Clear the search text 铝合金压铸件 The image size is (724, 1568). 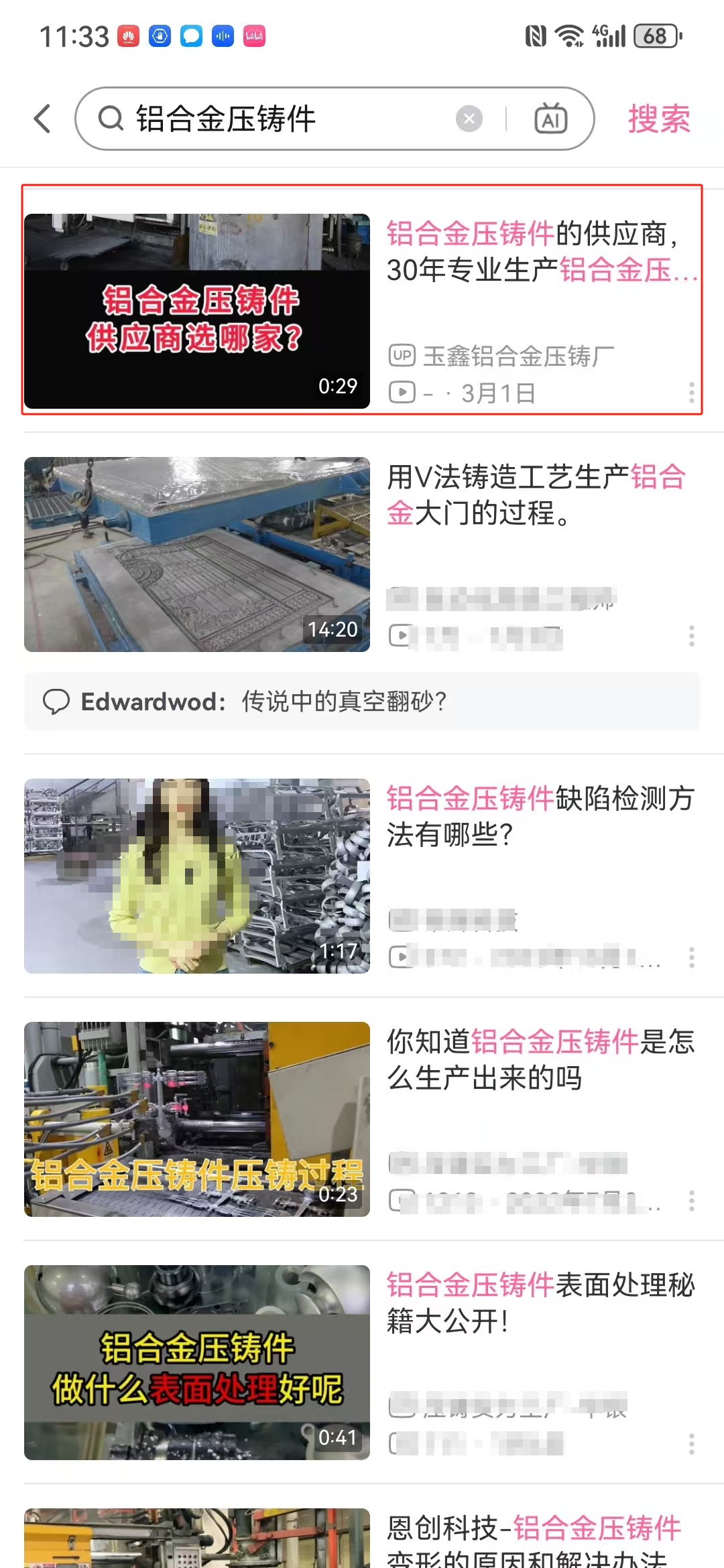click(x=469, y=119)
